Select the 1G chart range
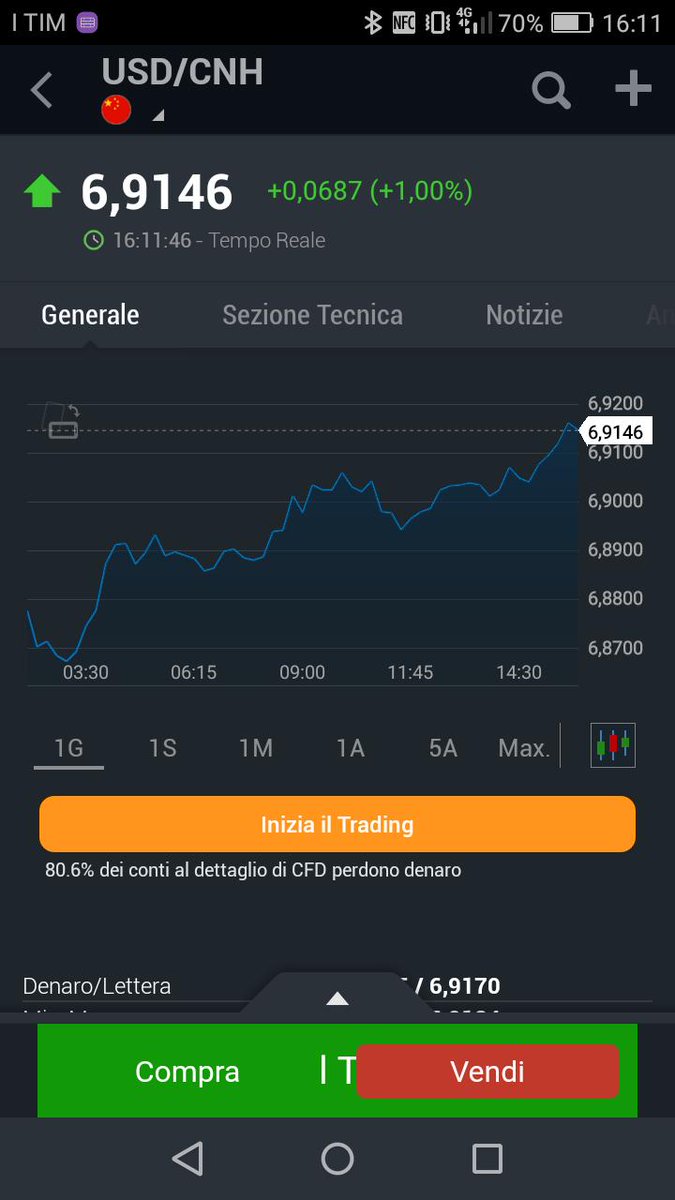This screenshot has width=675, height=1200. 69,748
